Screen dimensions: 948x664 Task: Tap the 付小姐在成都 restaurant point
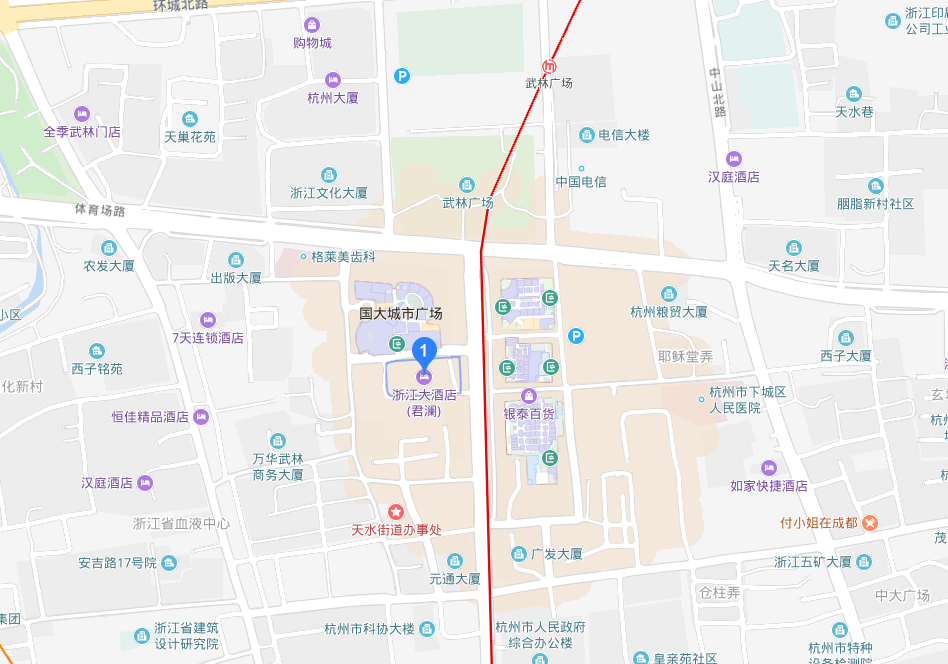coord(870,522)
